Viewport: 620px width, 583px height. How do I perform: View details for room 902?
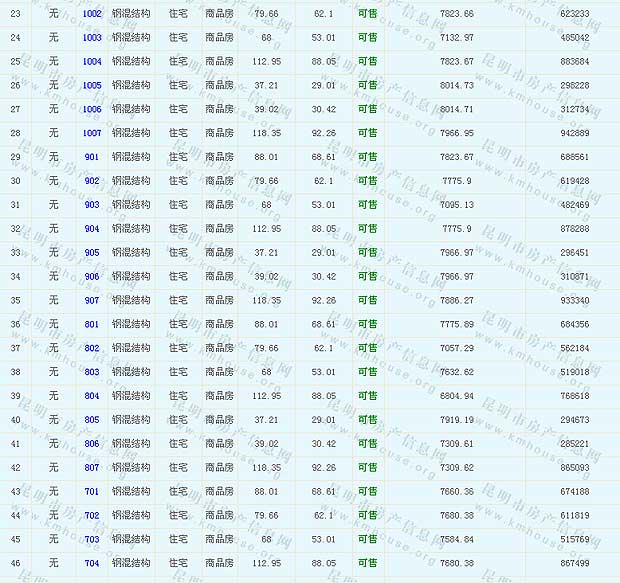click(x=92, y=181)
